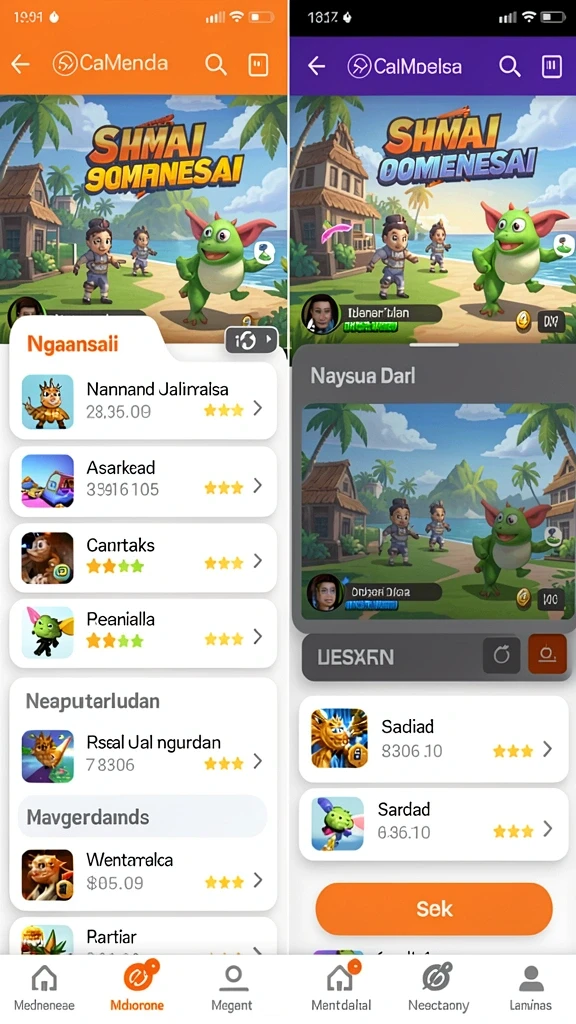Screen dimensions: 576x1024
Task: Open the Sadiad game row
Action: click(x=434, y=739)
